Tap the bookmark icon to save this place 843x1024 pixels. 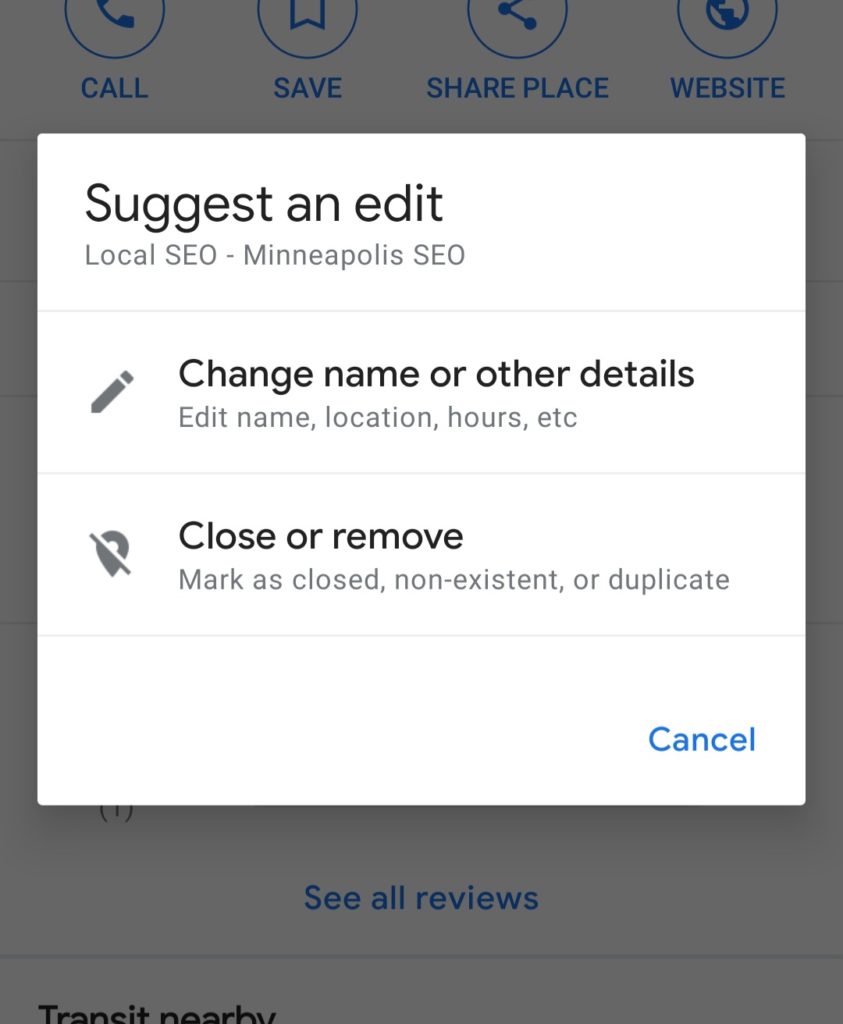click(x=307, y=18)
